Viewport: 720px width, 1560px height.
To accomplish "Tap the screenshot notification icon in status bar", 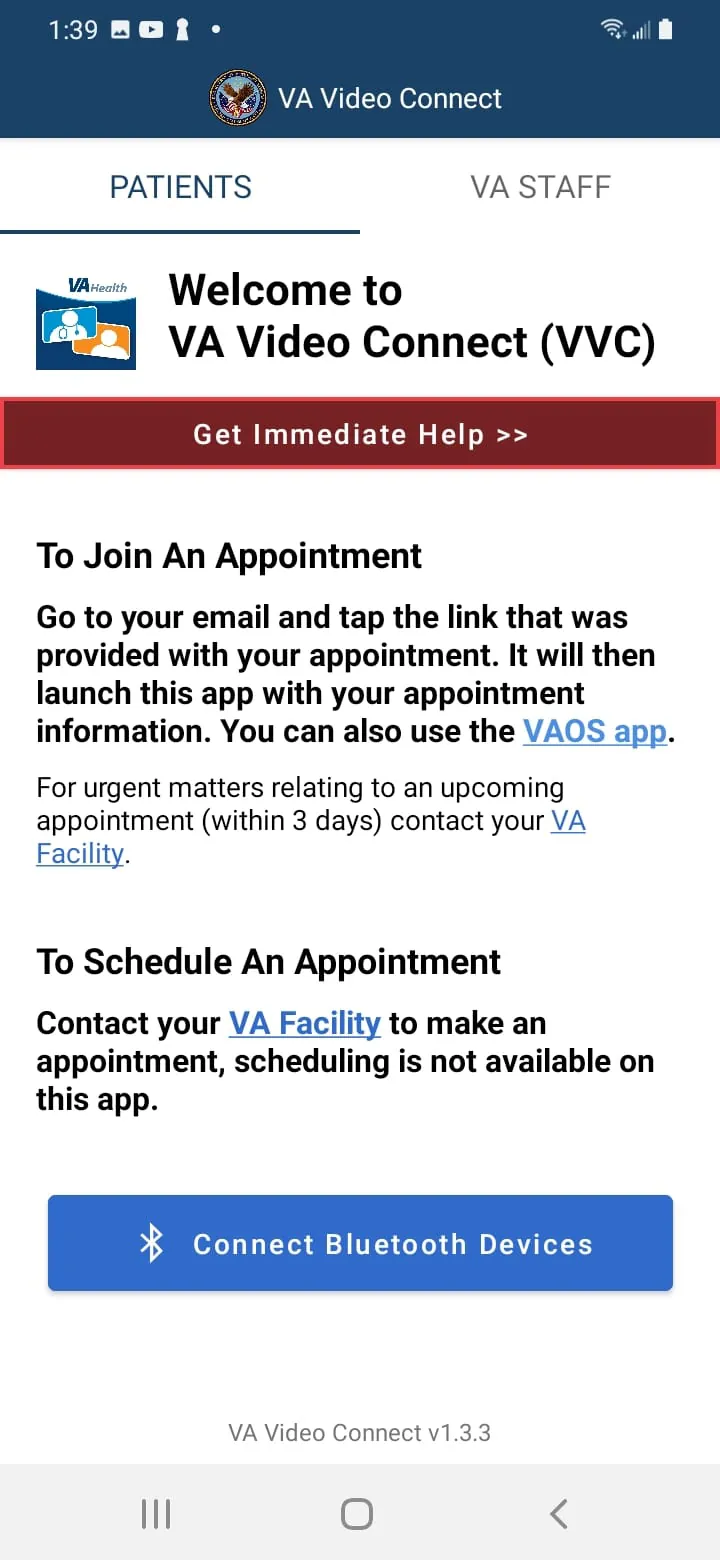I will click(119, 30).
